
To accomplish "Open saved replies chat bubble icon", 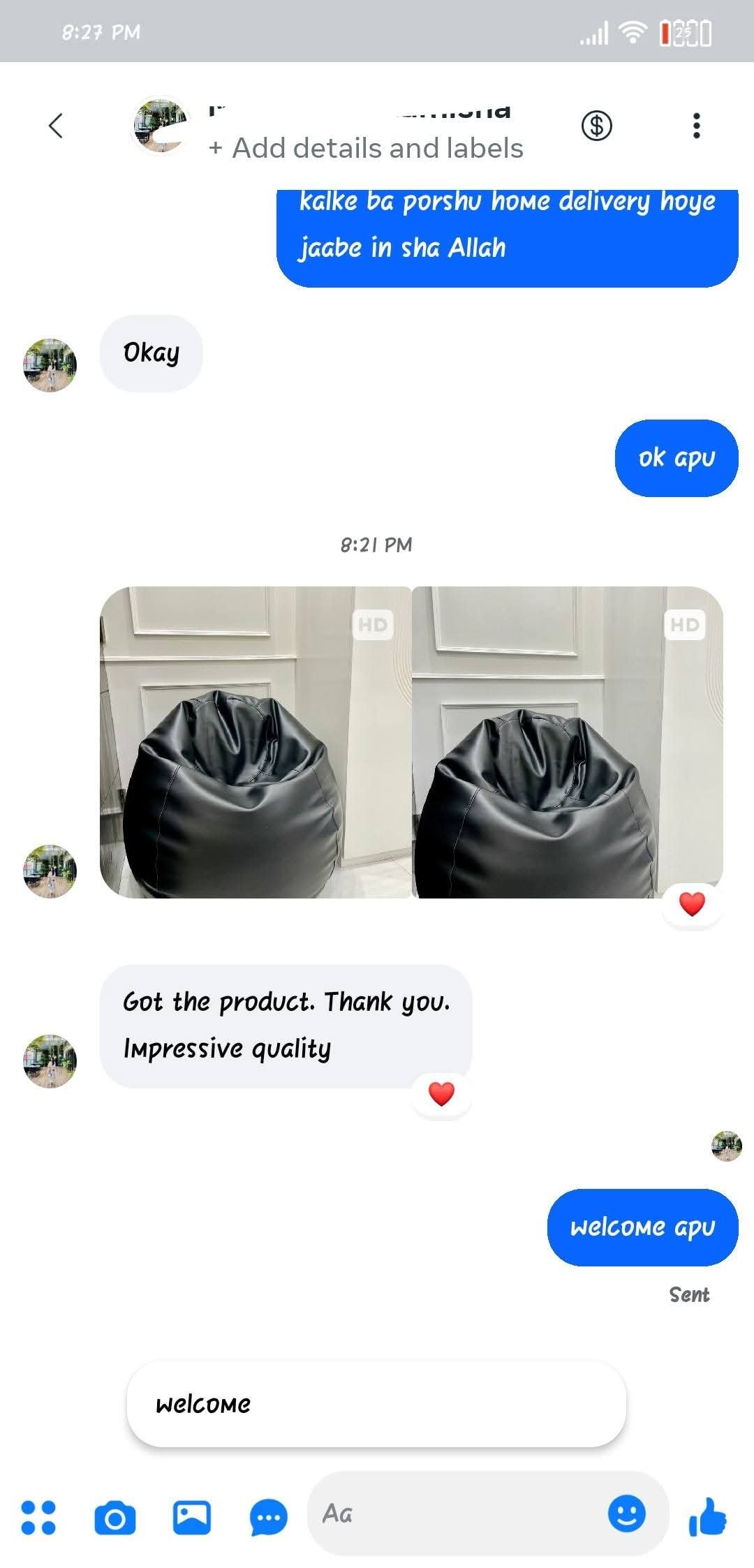I will 269,1517.
